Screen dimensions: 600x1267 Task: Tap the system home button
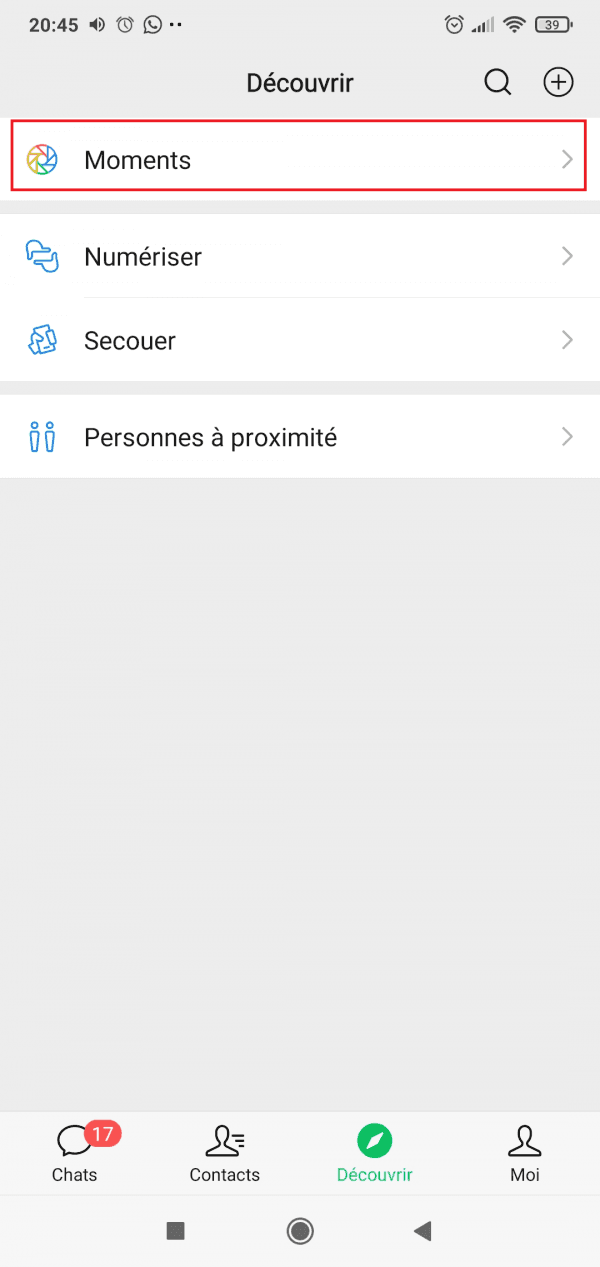300,1231
